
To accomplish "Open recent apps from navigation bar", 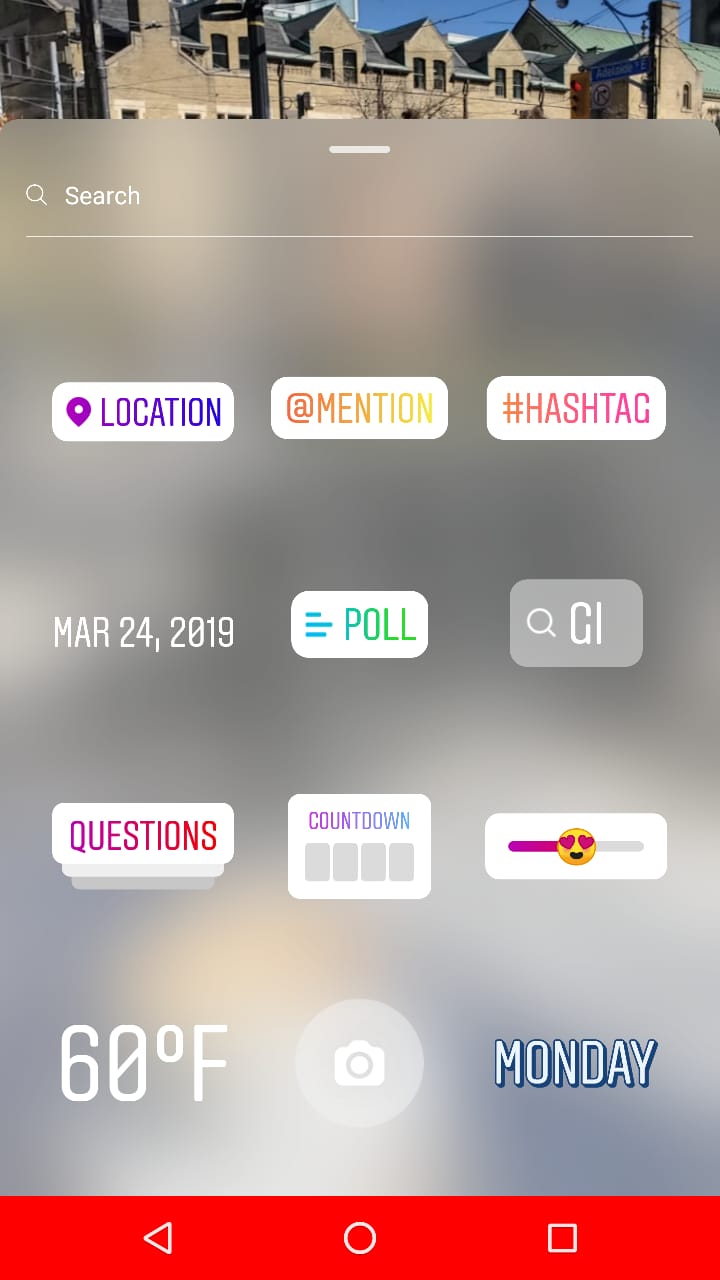I will [x=562, y=1238].
